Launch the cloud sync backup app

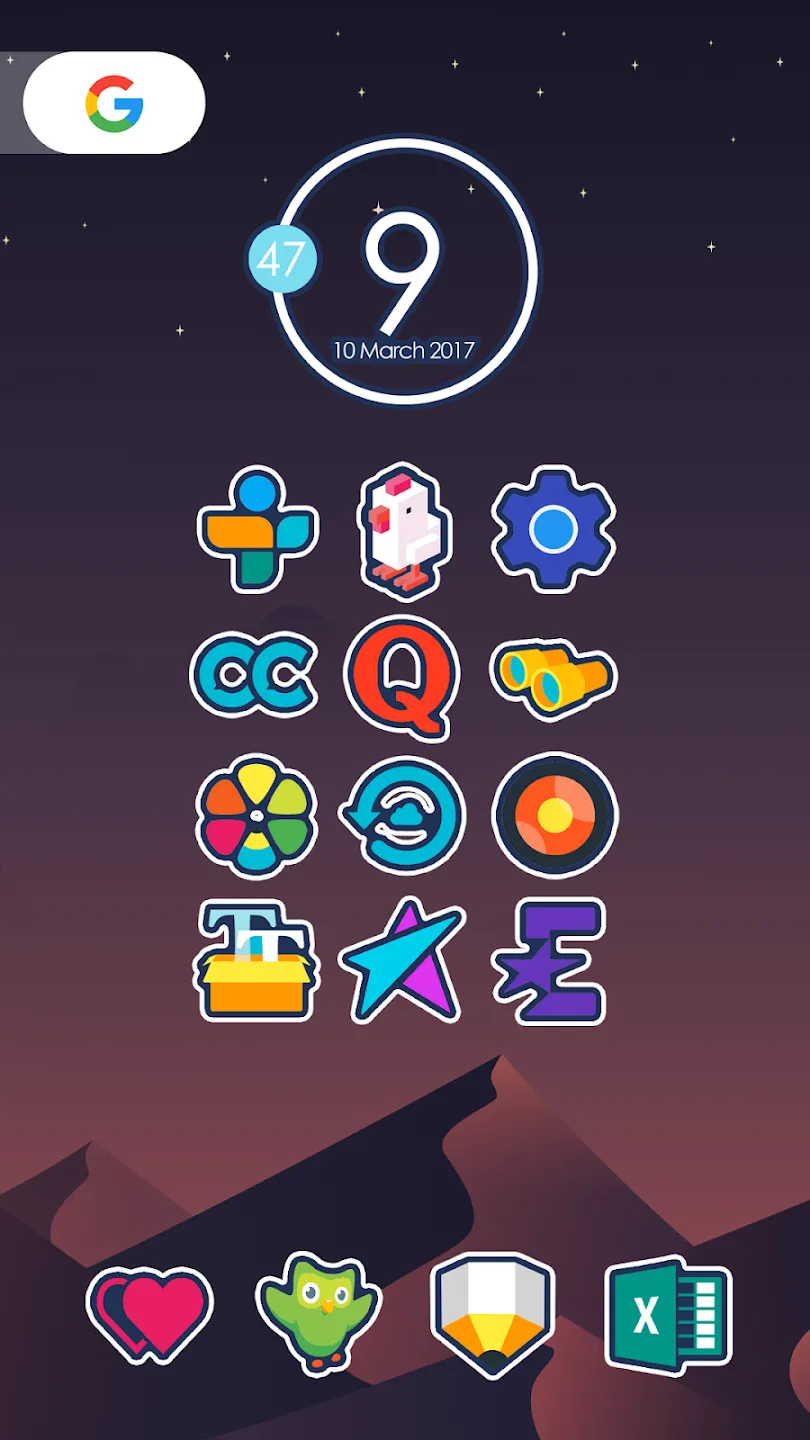tap(403, 816)
